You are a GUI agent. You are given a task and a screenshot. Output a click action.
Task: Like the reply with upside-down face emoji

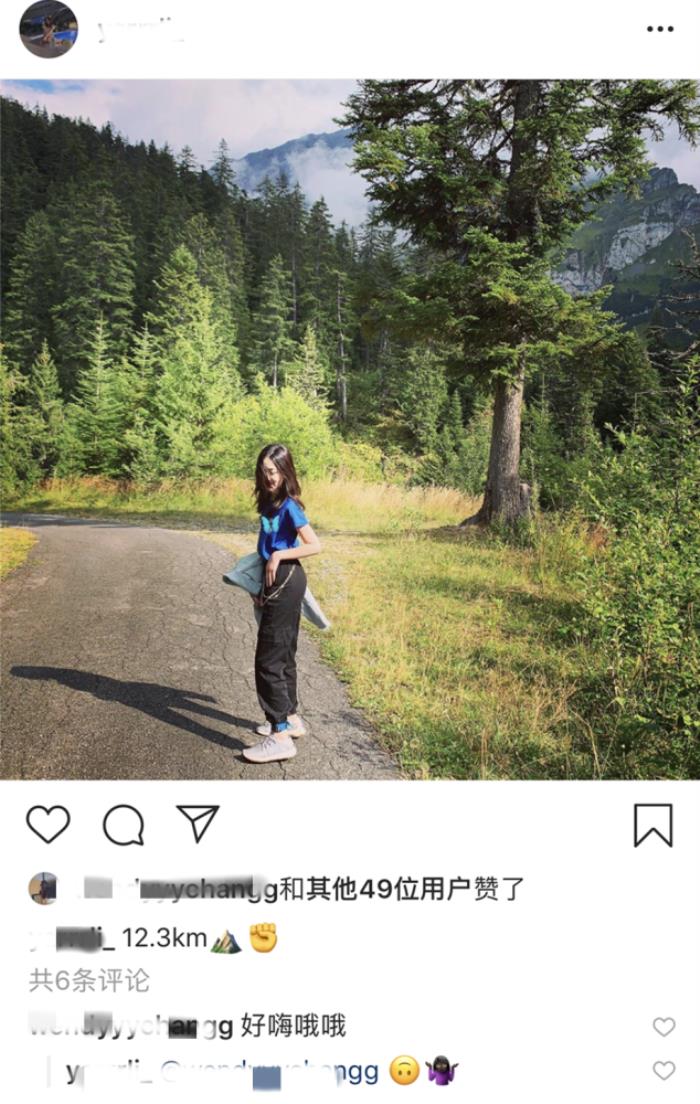coord(663,1071)
